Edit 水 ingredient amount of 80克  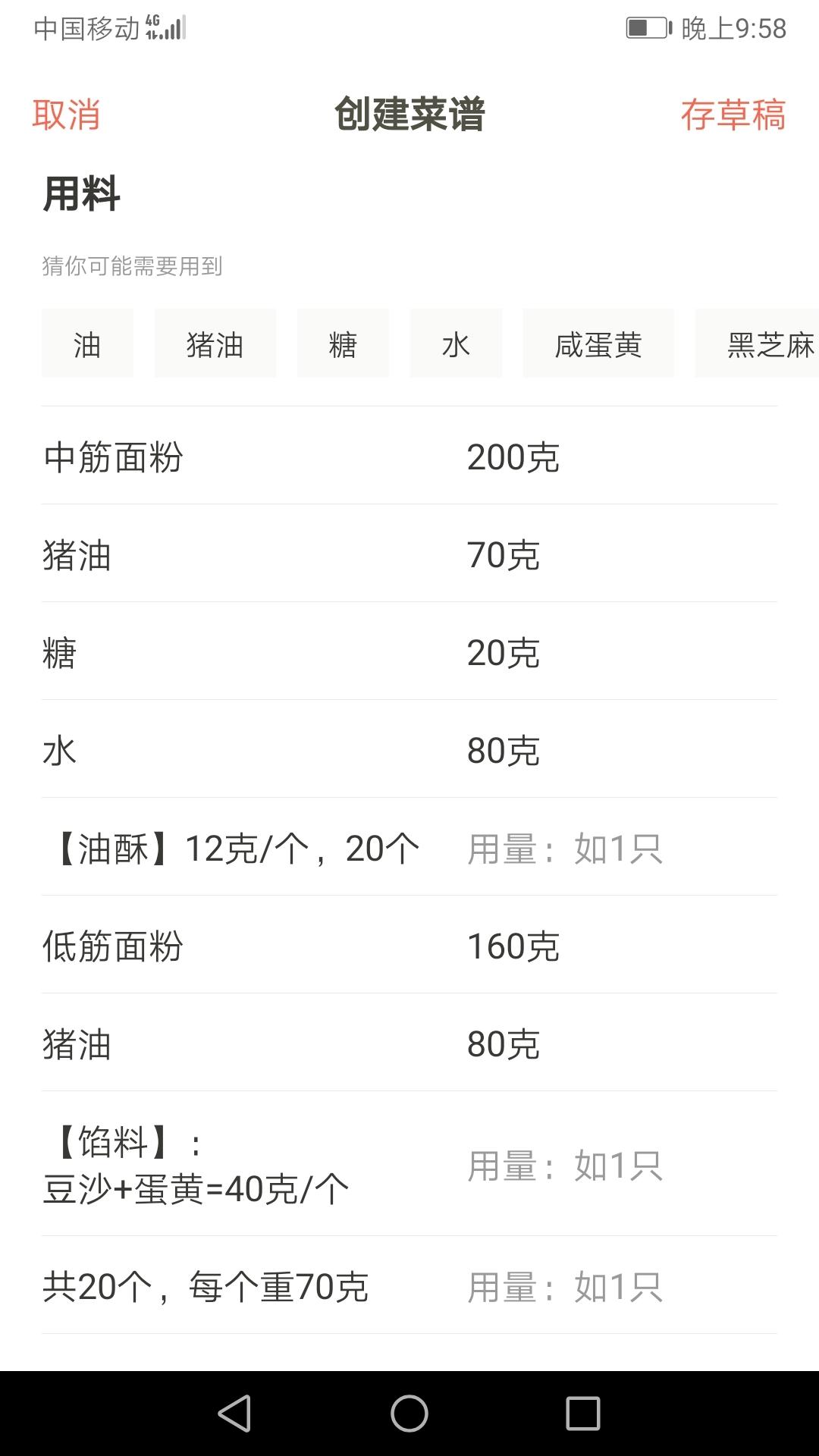(x=504, y=750)
